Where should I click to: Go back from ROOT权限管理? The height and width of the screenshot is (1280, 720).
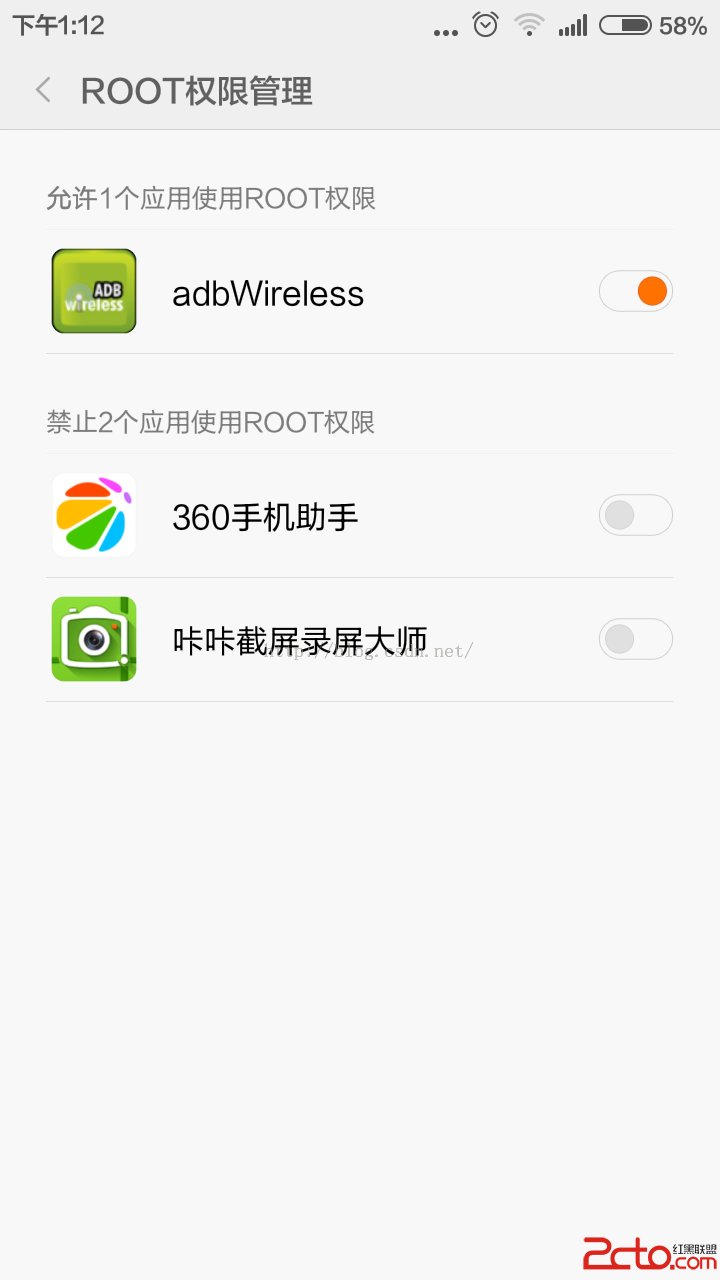(x=43, y=91)
